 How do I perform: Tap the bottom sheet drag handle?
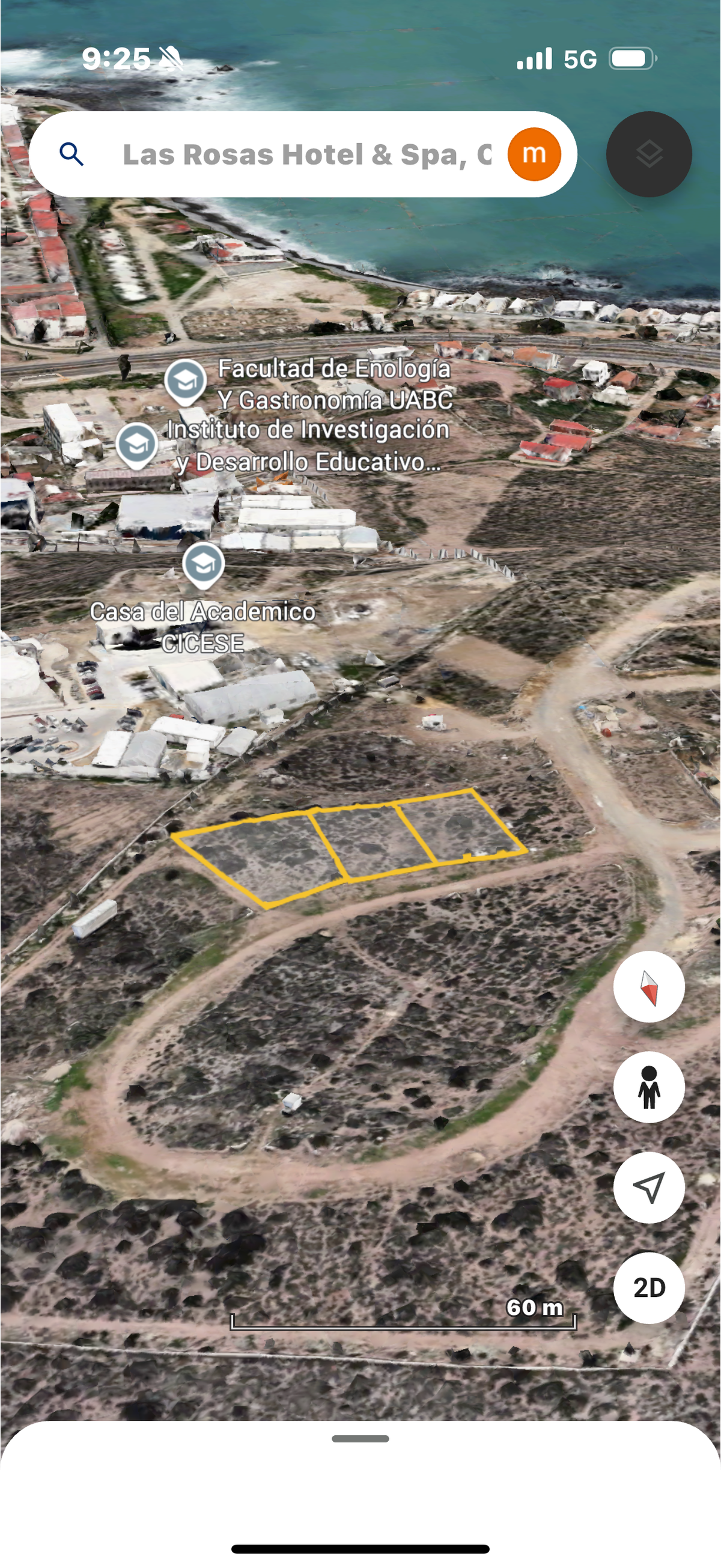tap(360, 1439)
